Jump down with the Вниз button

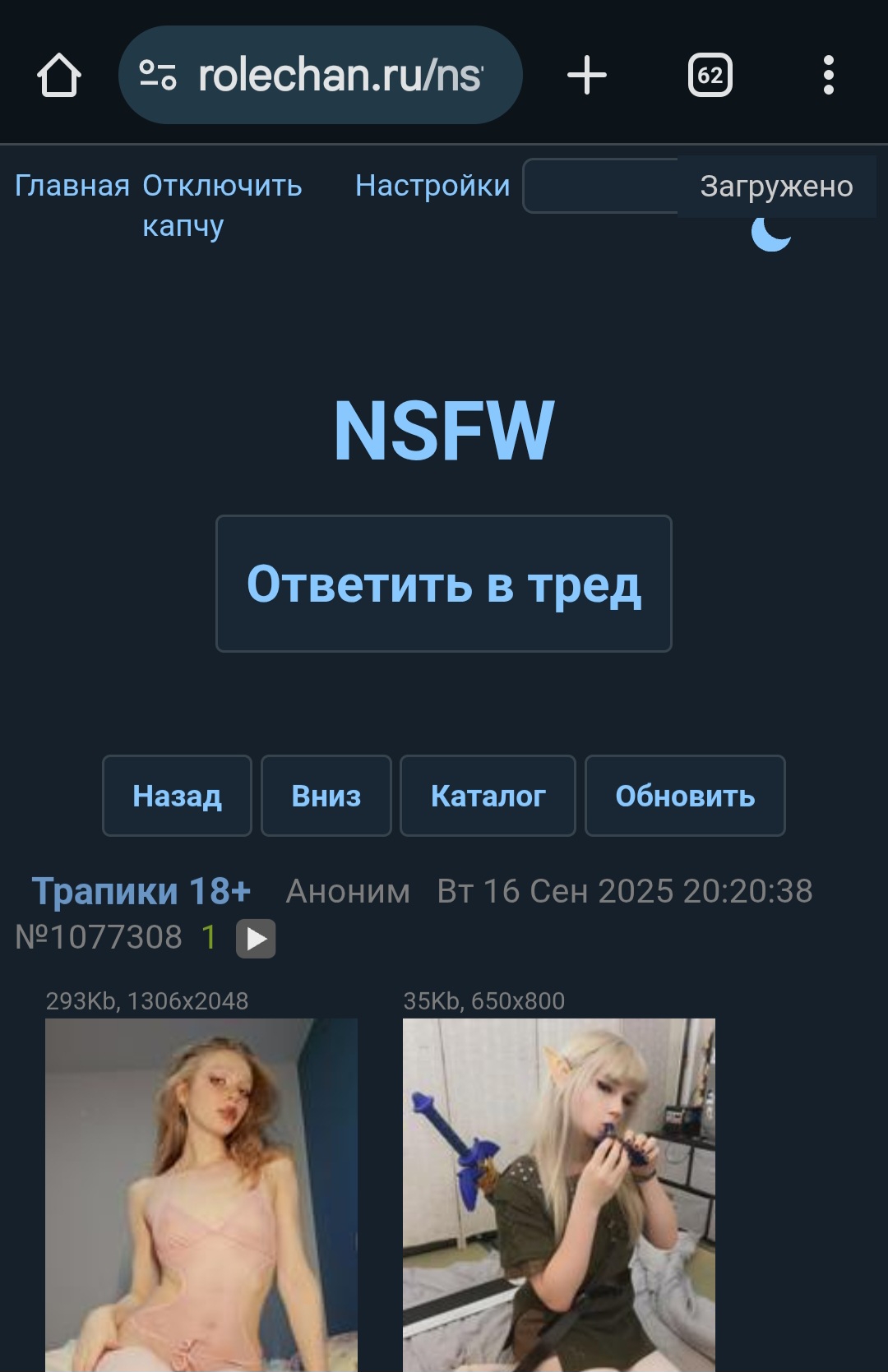point(326,796)
